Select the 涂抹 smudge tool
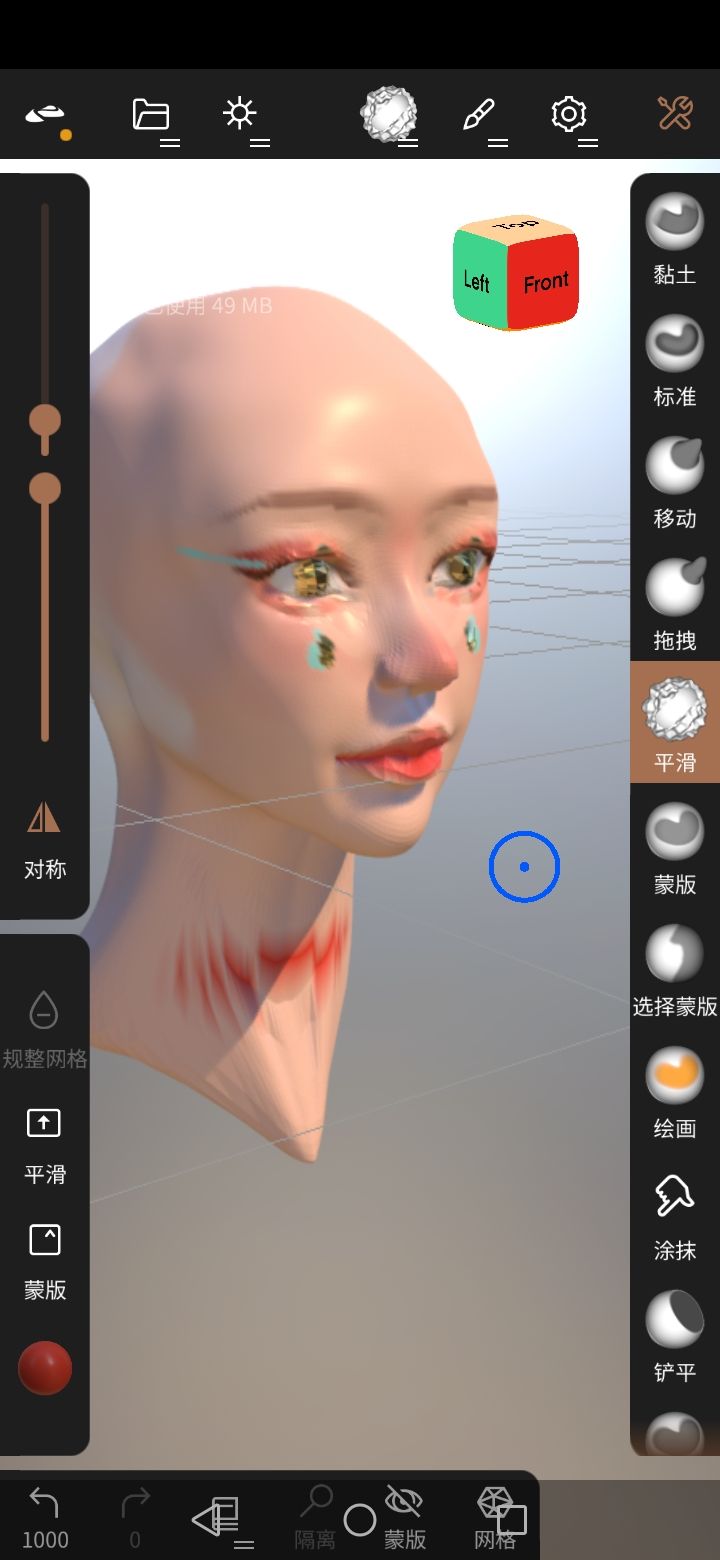The image size is (720, 1560). tap(674, 1214)
